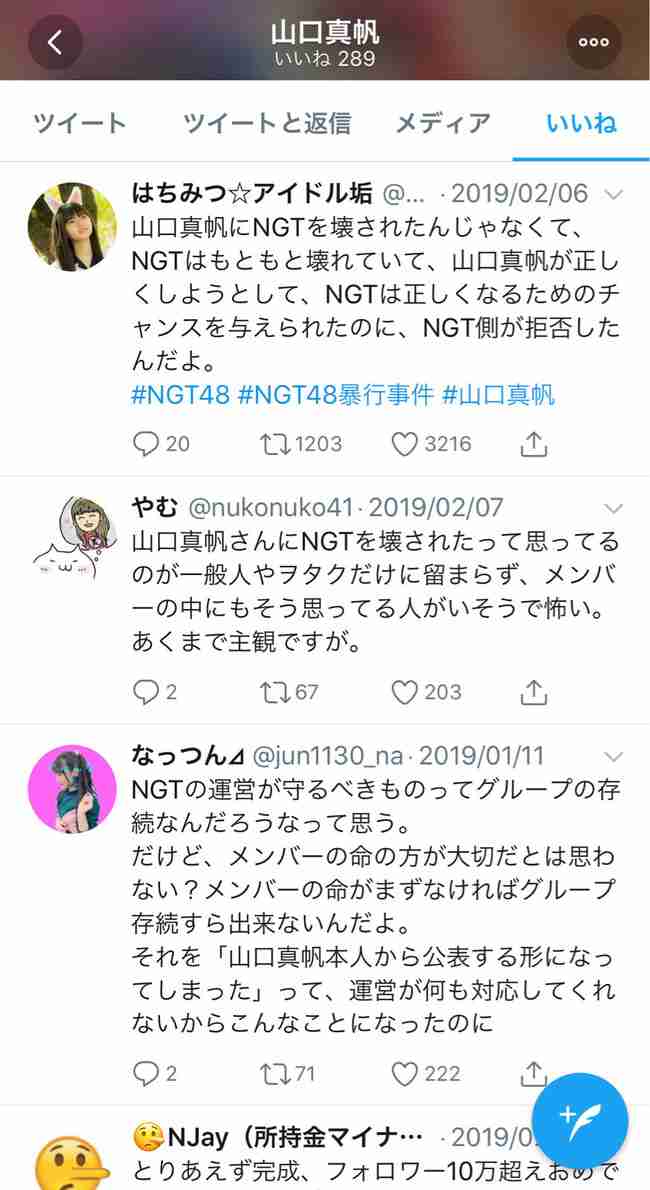Tap the #山口真帆 hashtag link
This screenshot has width=650, height=1190.
pos(498,395)
